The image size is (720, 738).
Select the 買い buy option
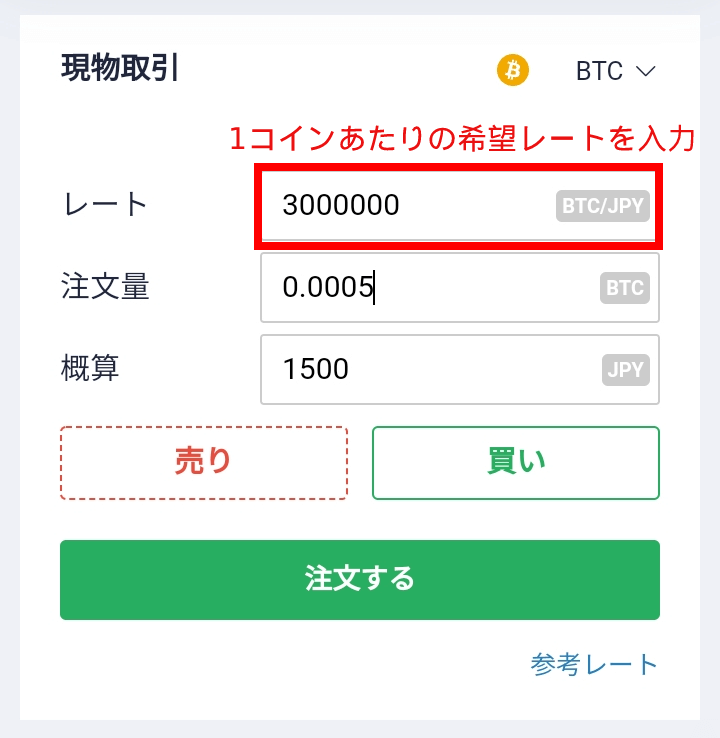point(515,462)
